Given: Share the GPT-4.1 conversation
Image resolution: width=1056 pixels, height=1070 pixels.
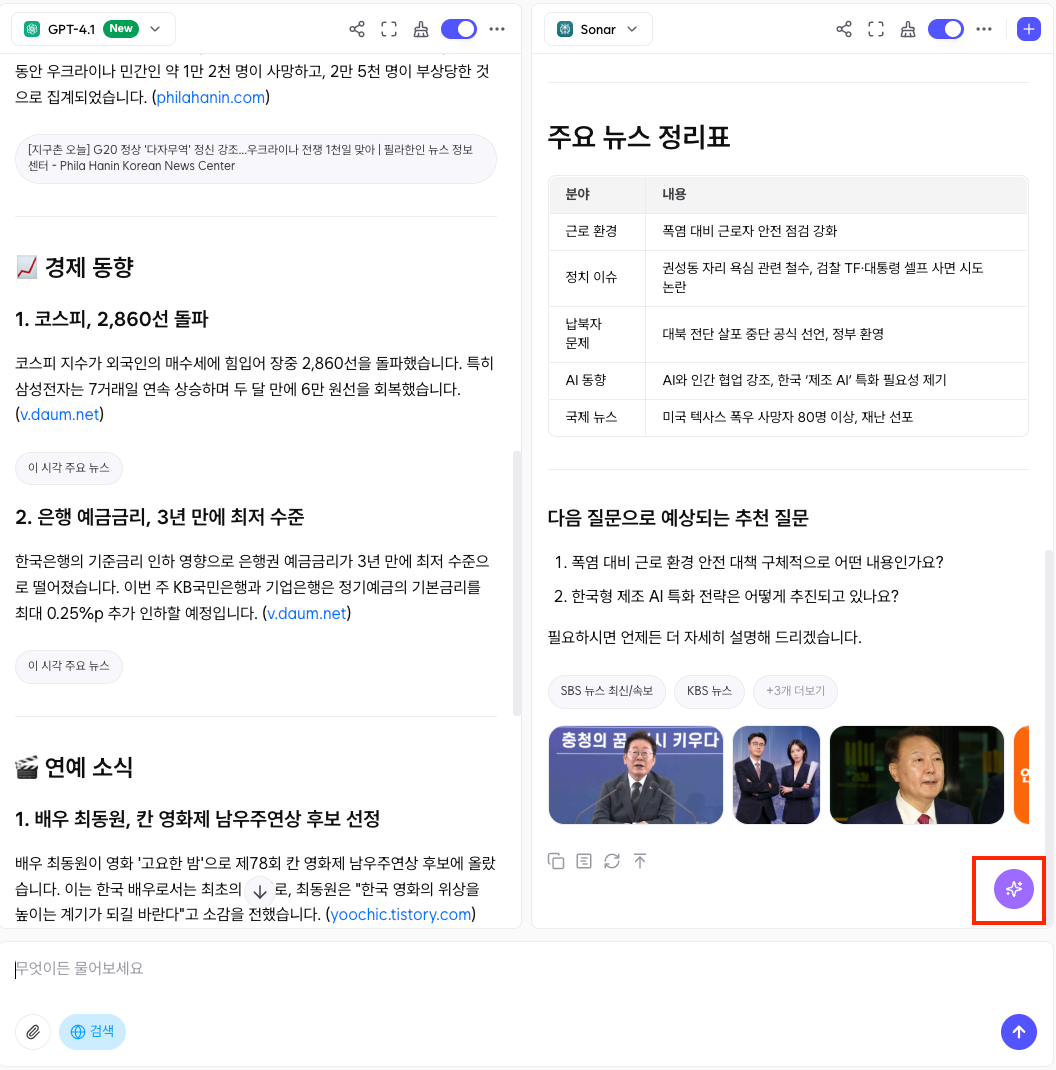Looking at the screenshot, I should tap(357, 29).
